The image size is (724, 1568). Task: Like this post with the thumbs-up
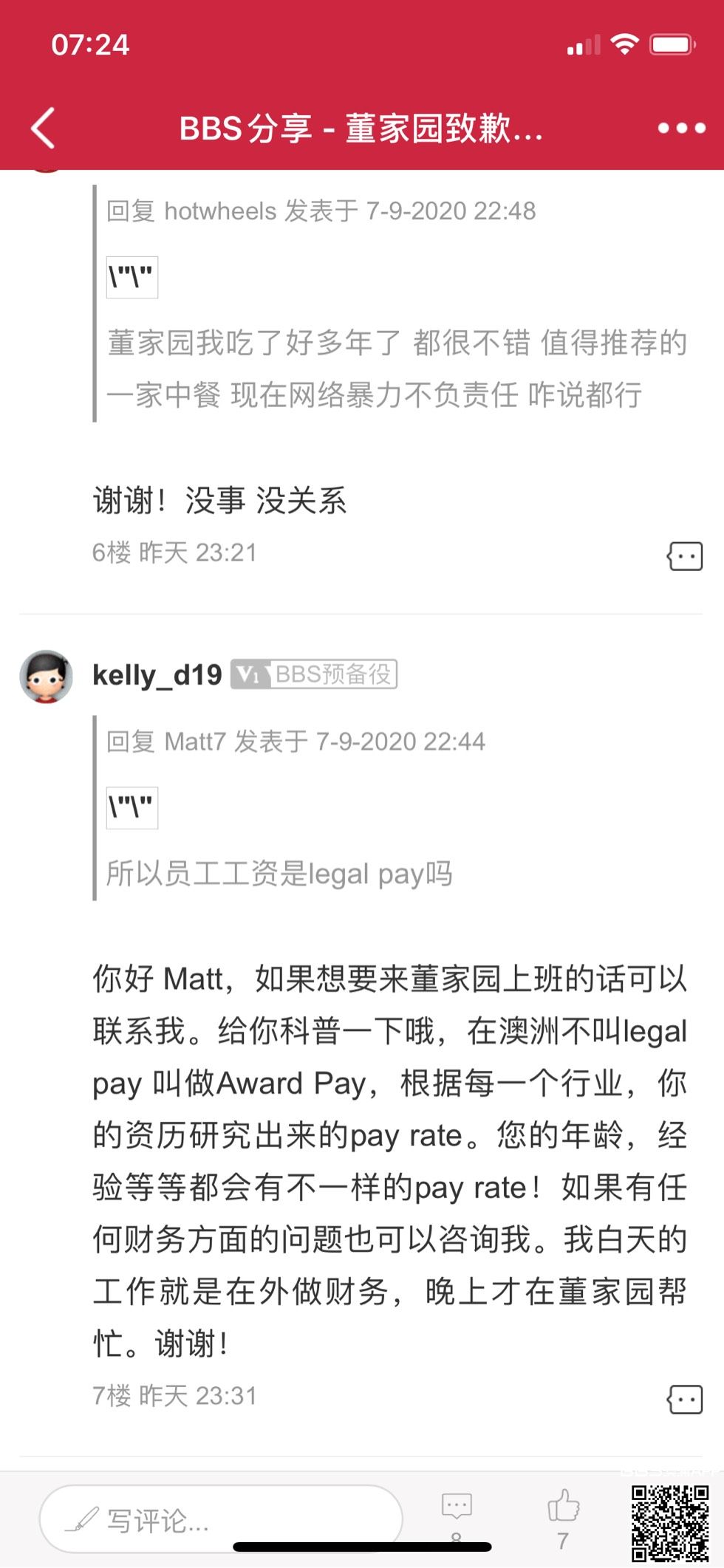point(563,1507)
